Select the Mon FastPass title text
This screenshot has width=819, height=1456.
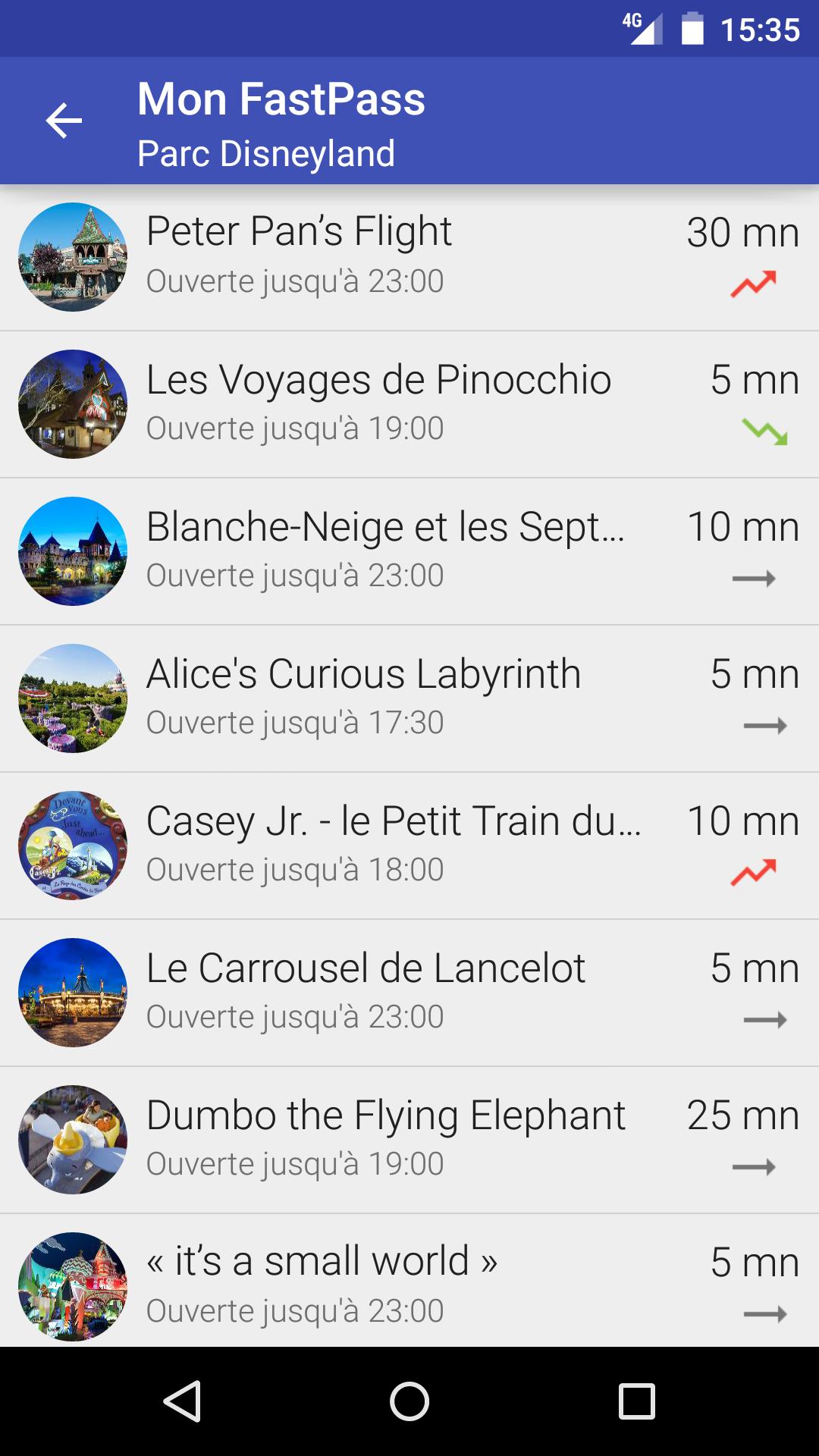(281, 97)
